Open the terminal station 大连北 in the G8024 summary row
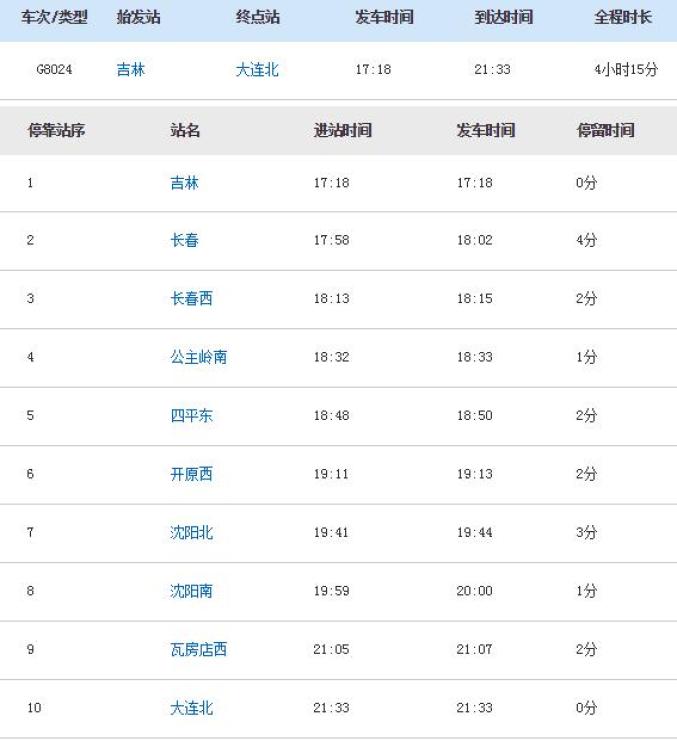 (x=257, y=70)
